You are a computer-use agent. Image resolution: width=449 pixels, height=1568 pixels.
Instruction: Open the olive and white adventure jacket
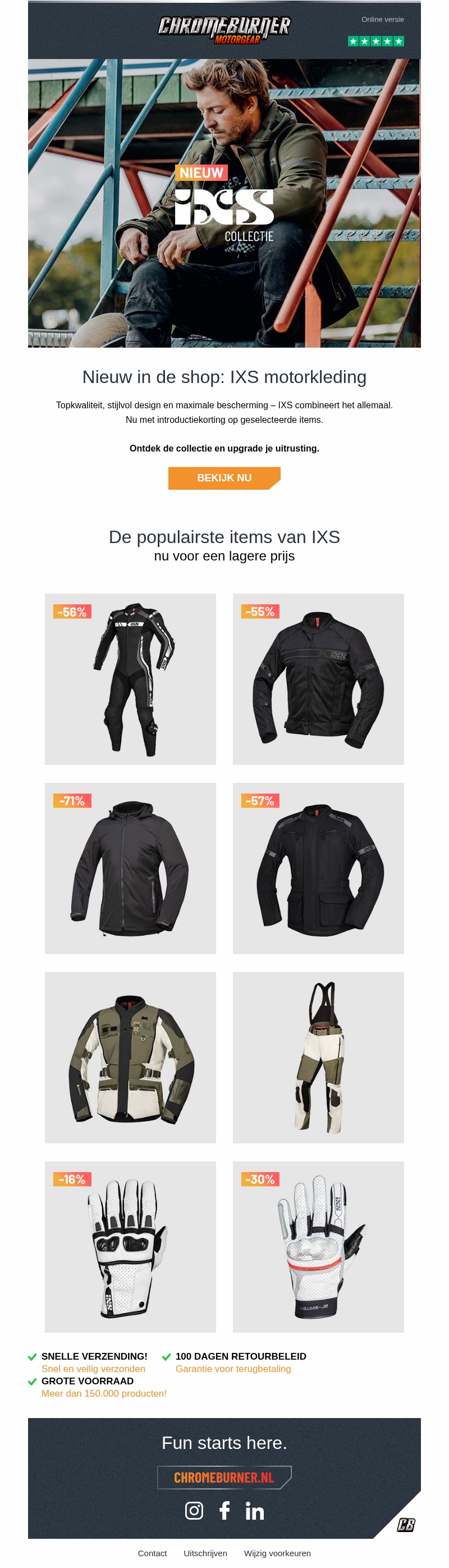(130, 1058)
